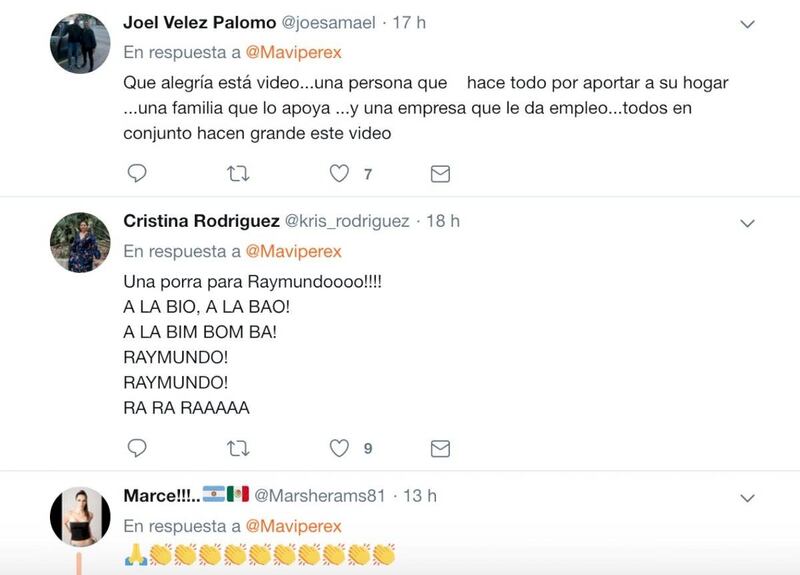Like Cristina Rodriguez's tweet
Screen dimensions: 800x575
[x=339, y=448]
